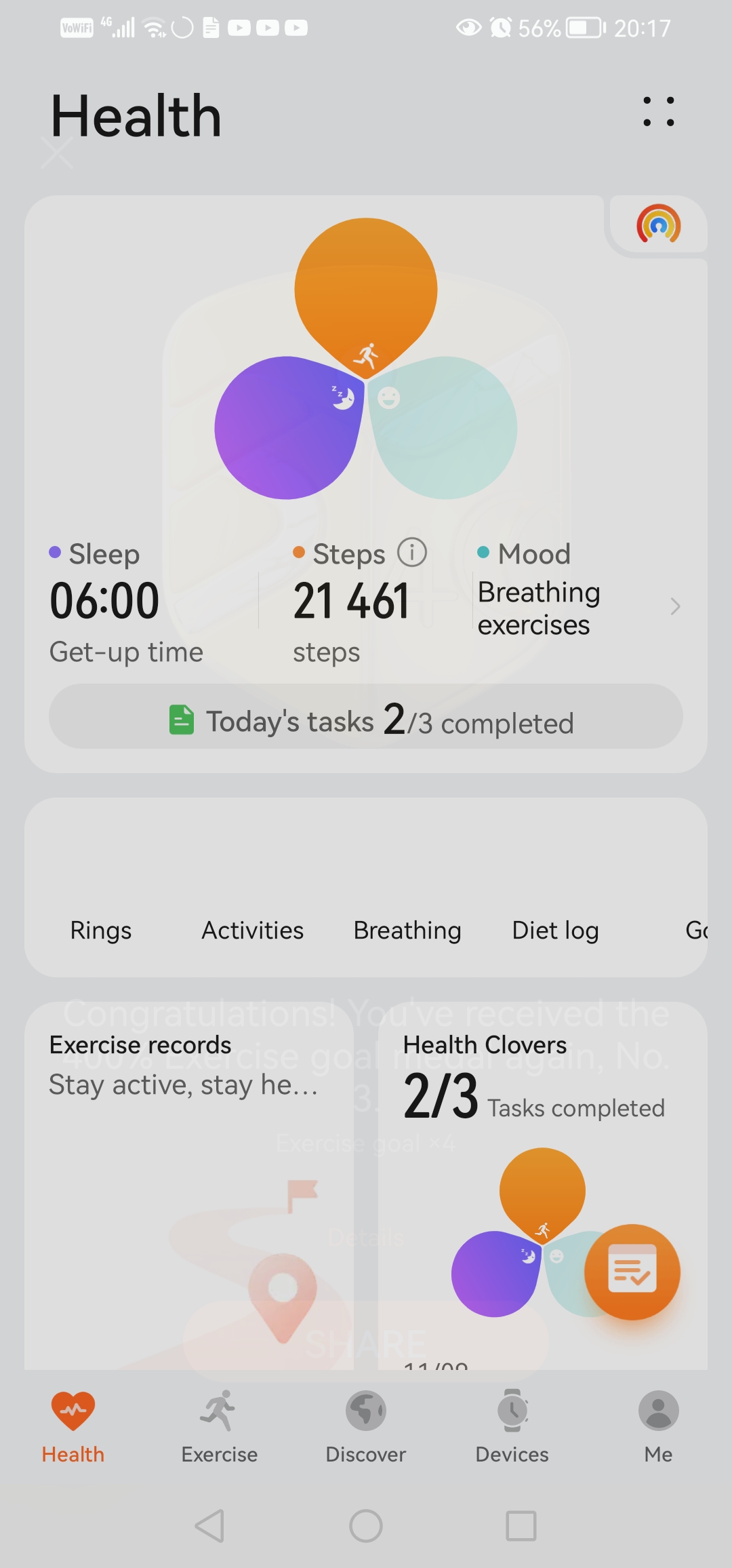732x1568 pixels.
Task: Open Mood breathing exercises chevron
Action: click(674, 606)
